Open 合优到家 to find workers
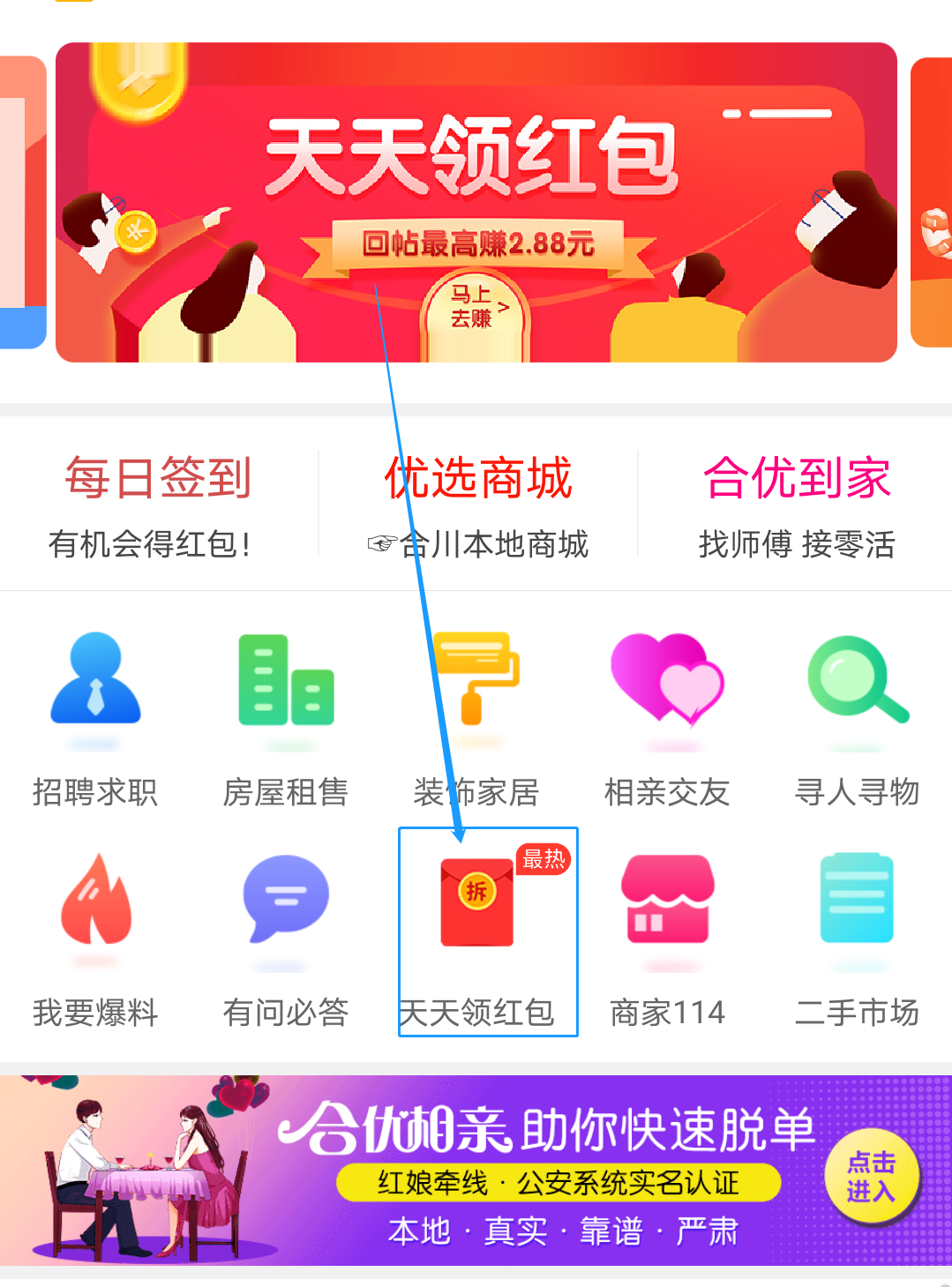The image size is (952, 1287). (x=795, y=503)
